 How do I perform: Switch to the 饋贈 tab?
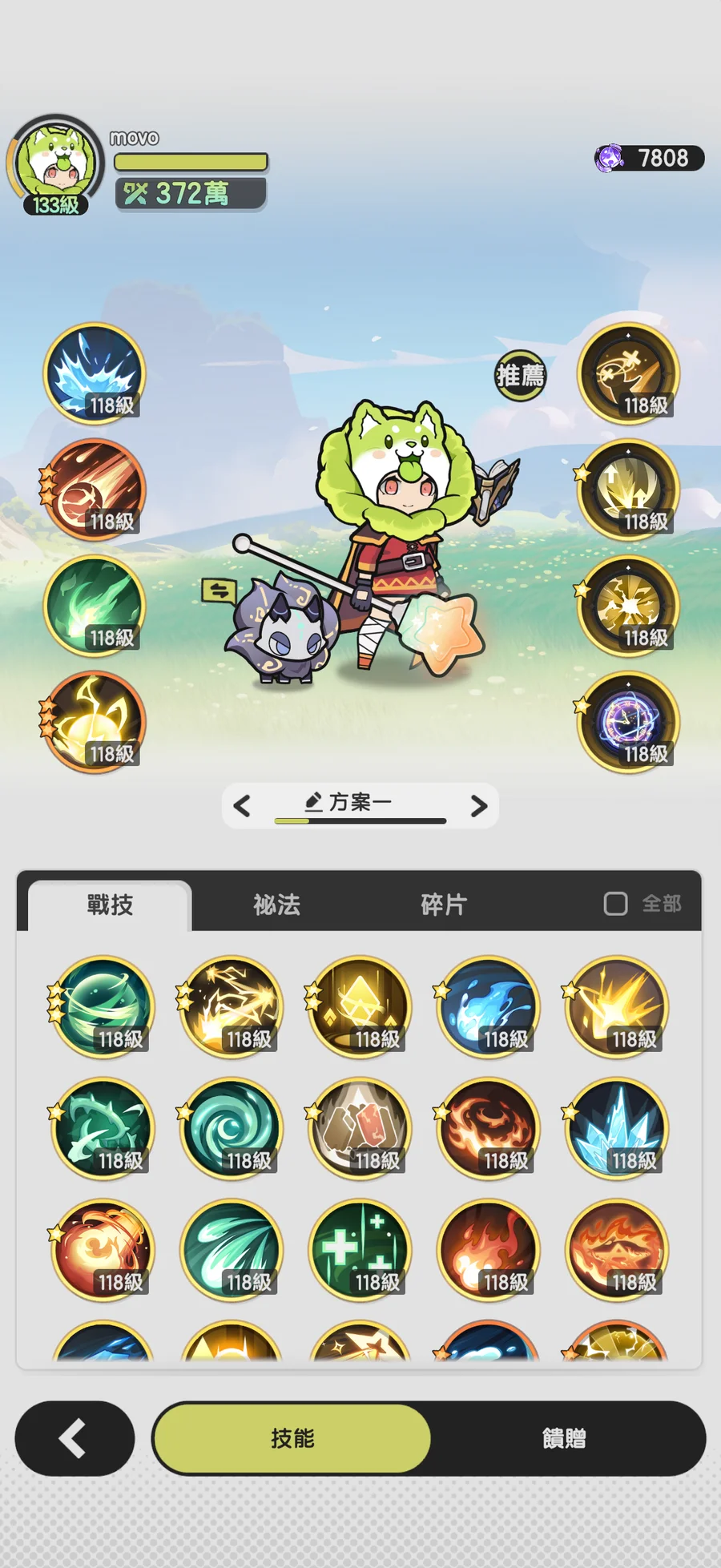[x=564, y=1438]
